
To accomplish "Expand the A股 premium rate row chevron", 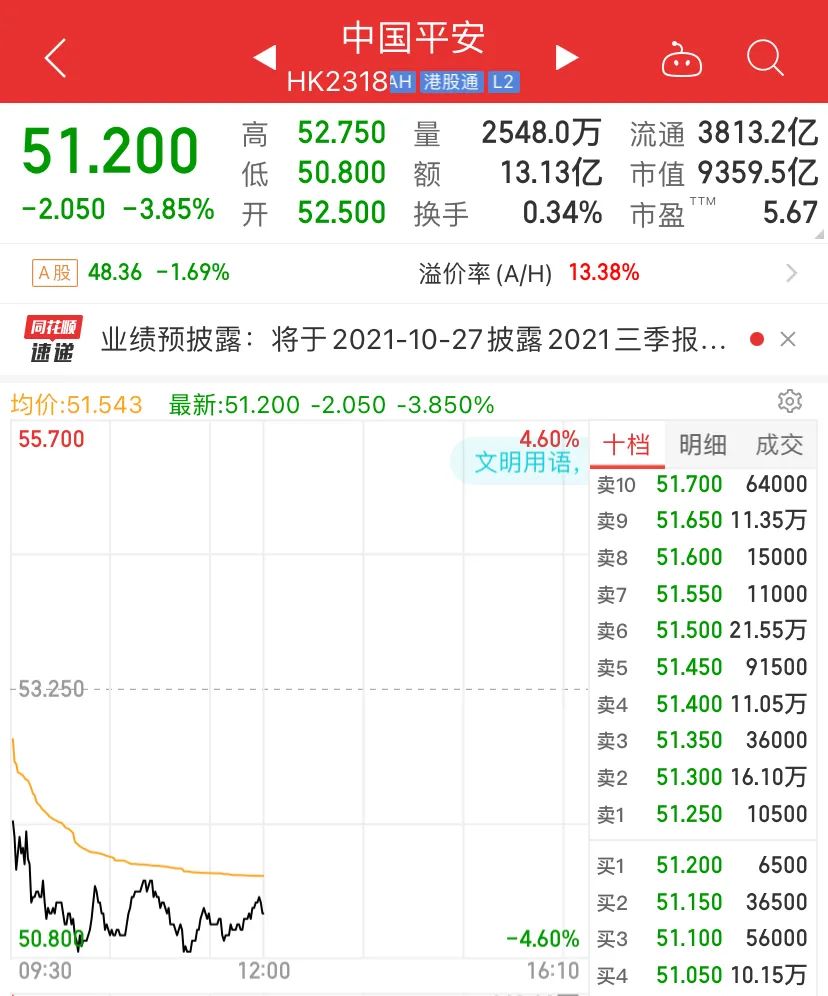I will (x=793, y=272).
